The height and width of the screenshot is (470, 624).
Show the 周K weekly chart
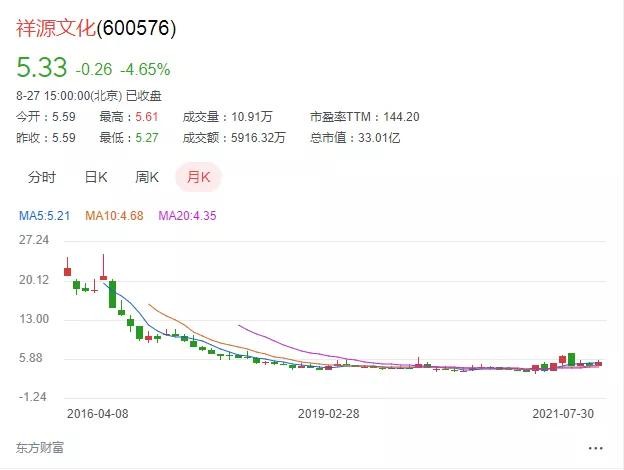point(147,177)
